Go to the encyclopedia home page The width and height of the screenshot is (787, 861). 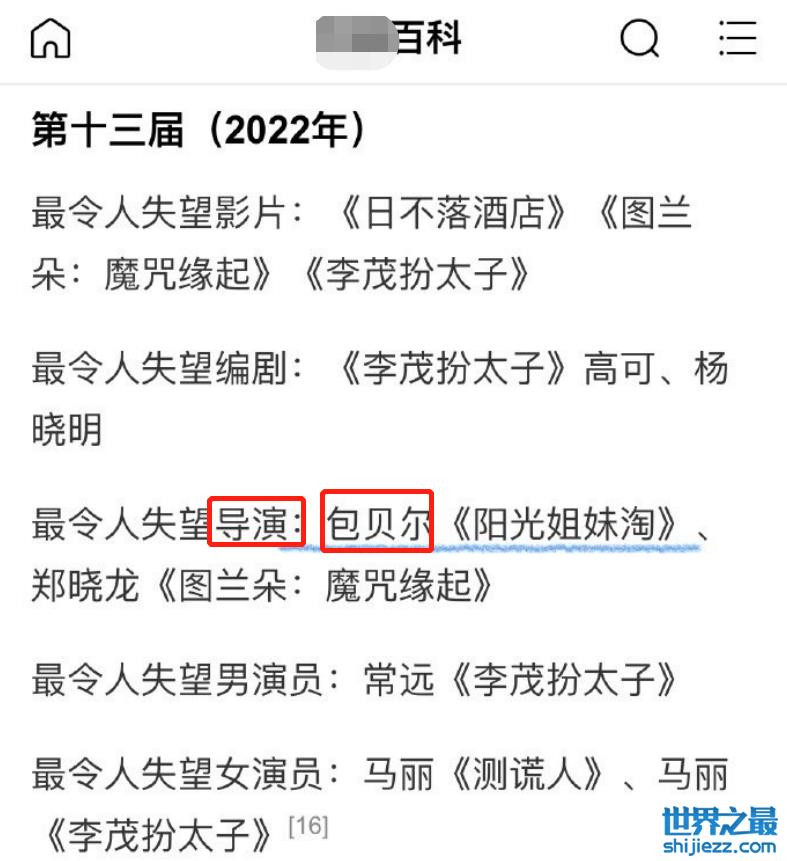point(51,39)
